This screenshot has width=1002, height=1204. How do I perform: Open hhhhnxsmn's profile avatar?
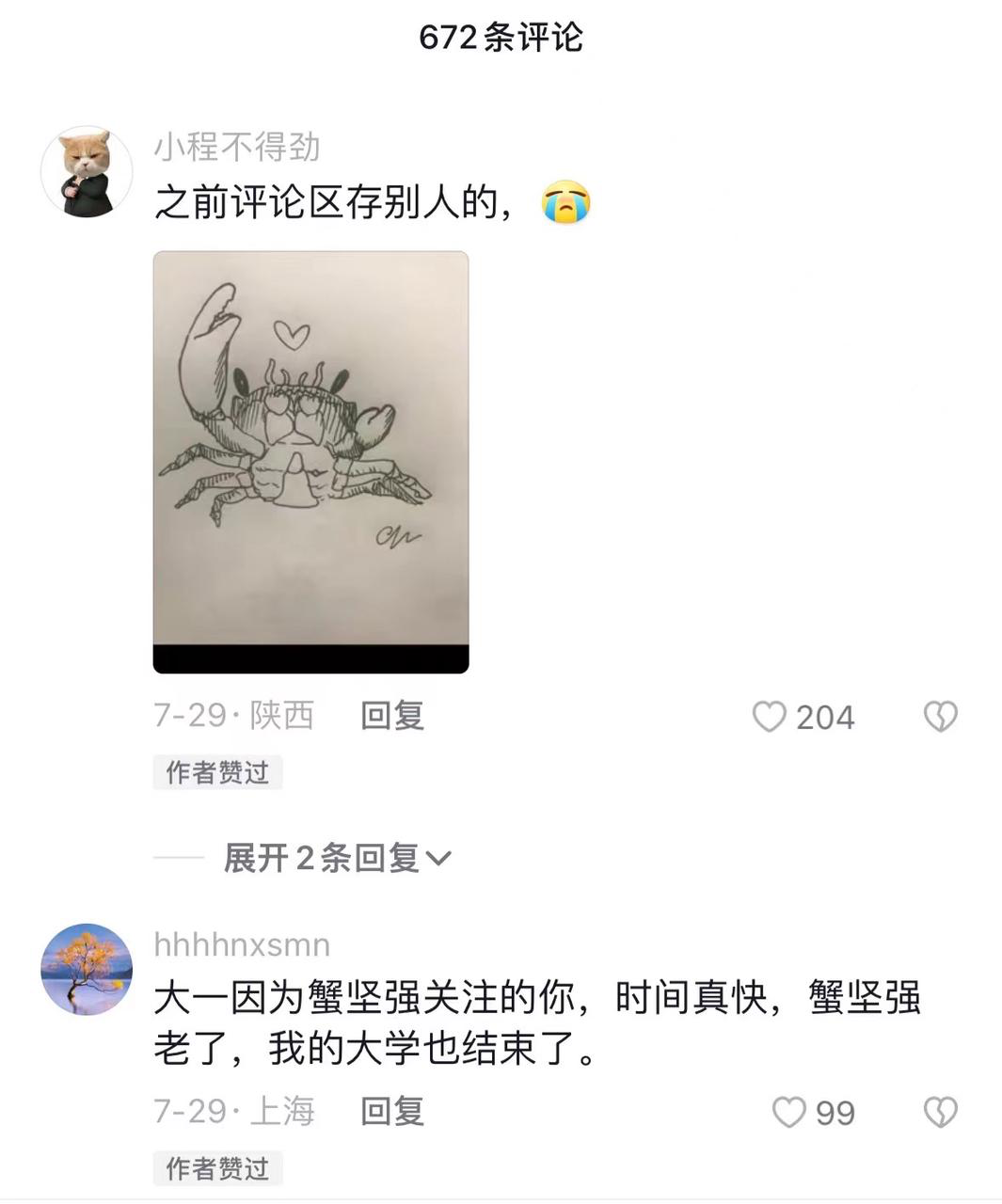(x=87, y=969)
